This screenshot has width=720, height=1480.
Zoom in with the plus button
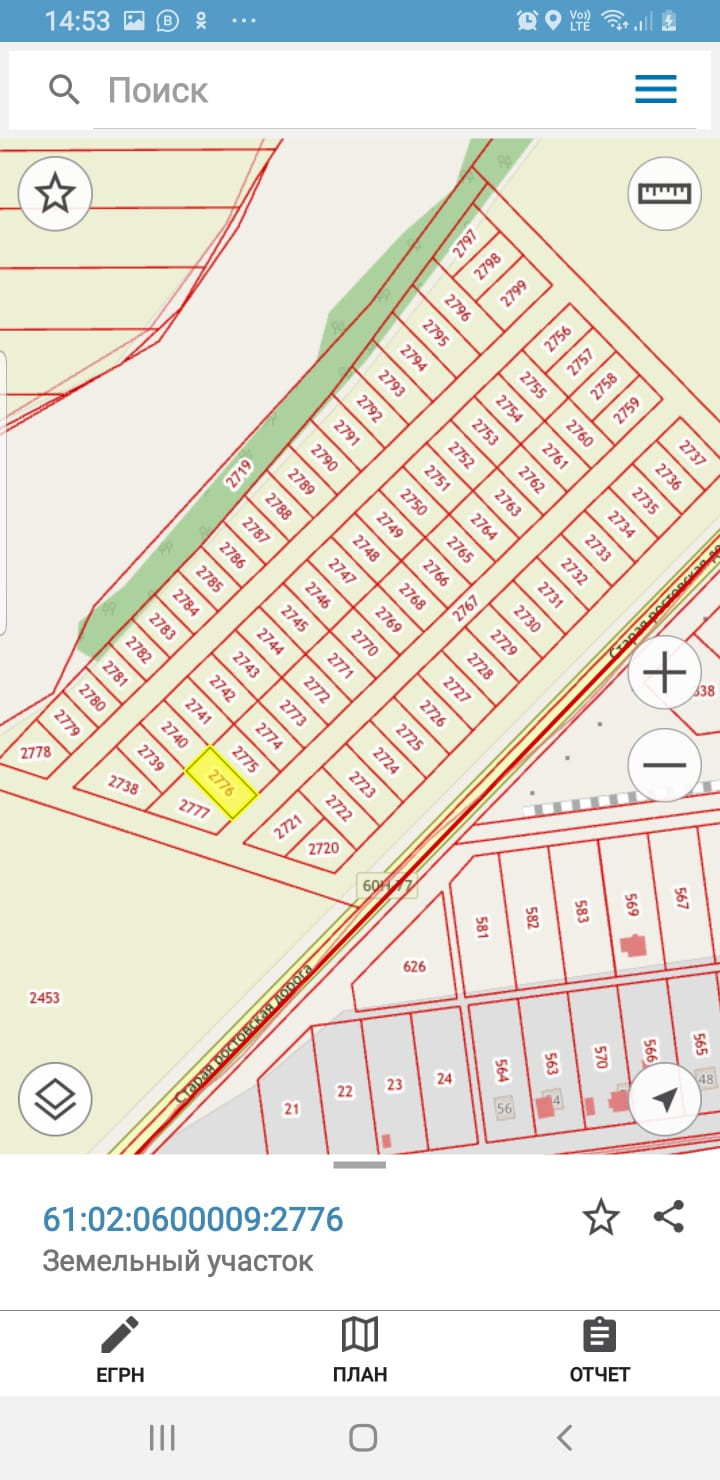click(x=664, y=673)
